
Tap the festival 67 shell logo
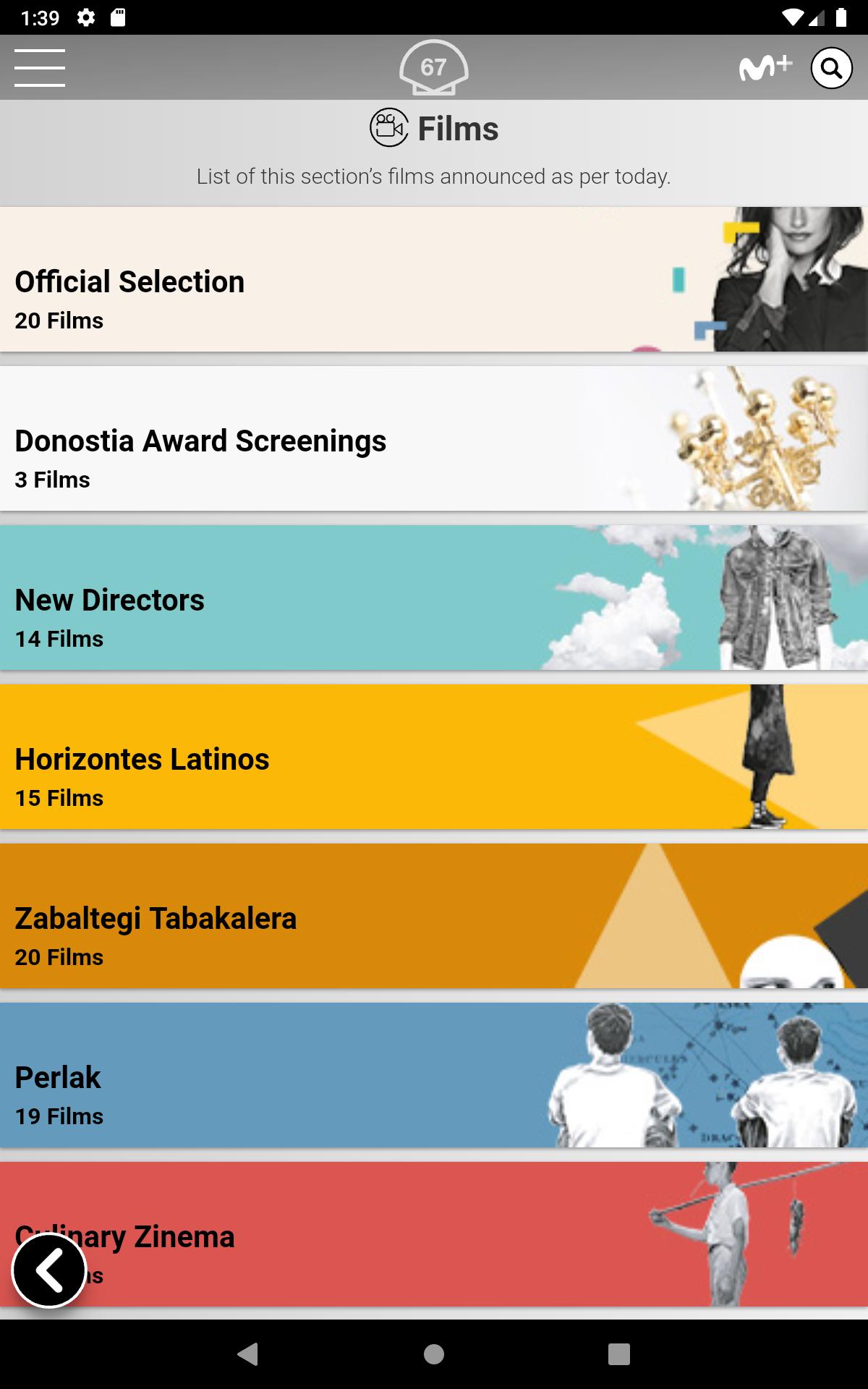(x=433, y=68)
